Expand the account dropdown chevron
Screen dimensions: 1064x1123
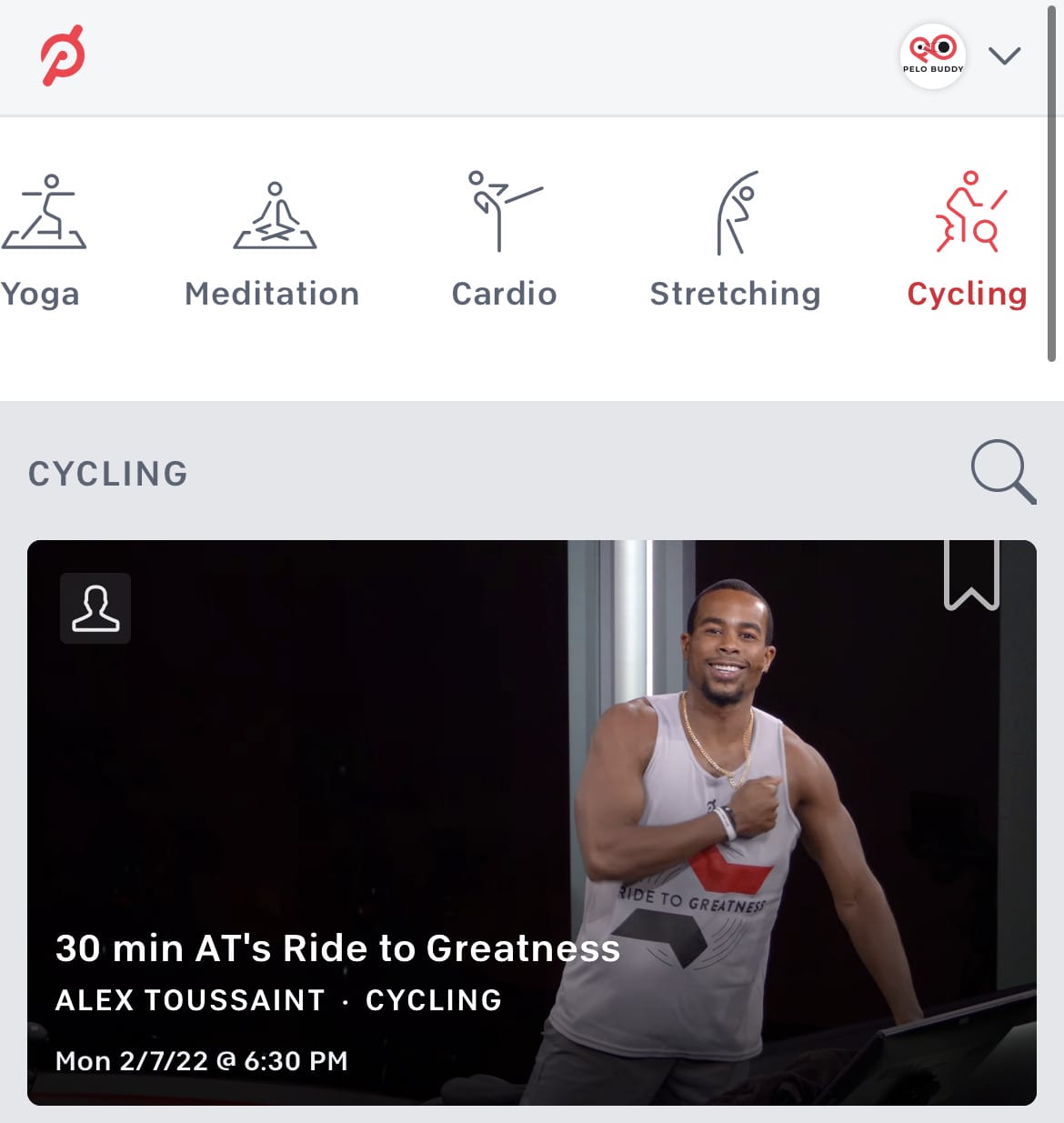coord(1004,56)
